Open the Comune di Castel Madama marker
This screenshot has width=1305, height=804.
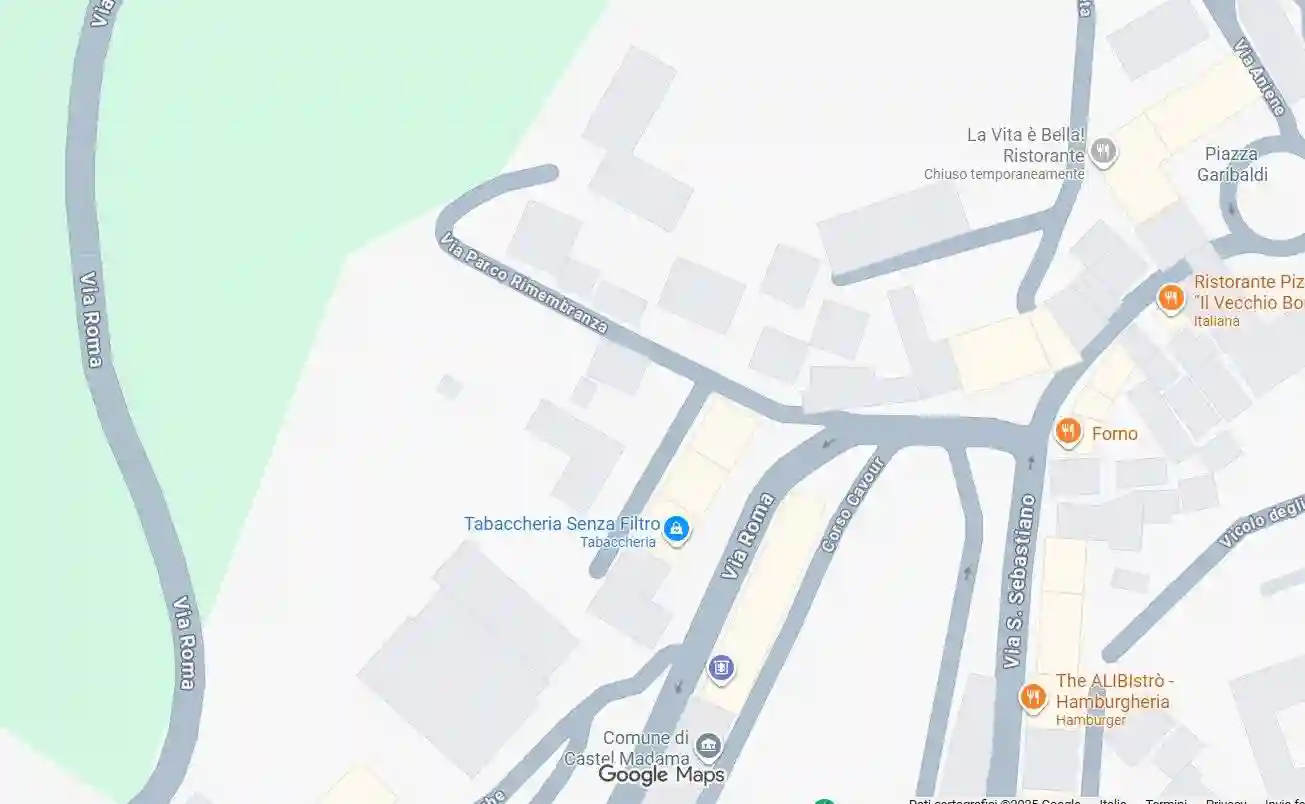pyautogui.click(x=709, y=745)
